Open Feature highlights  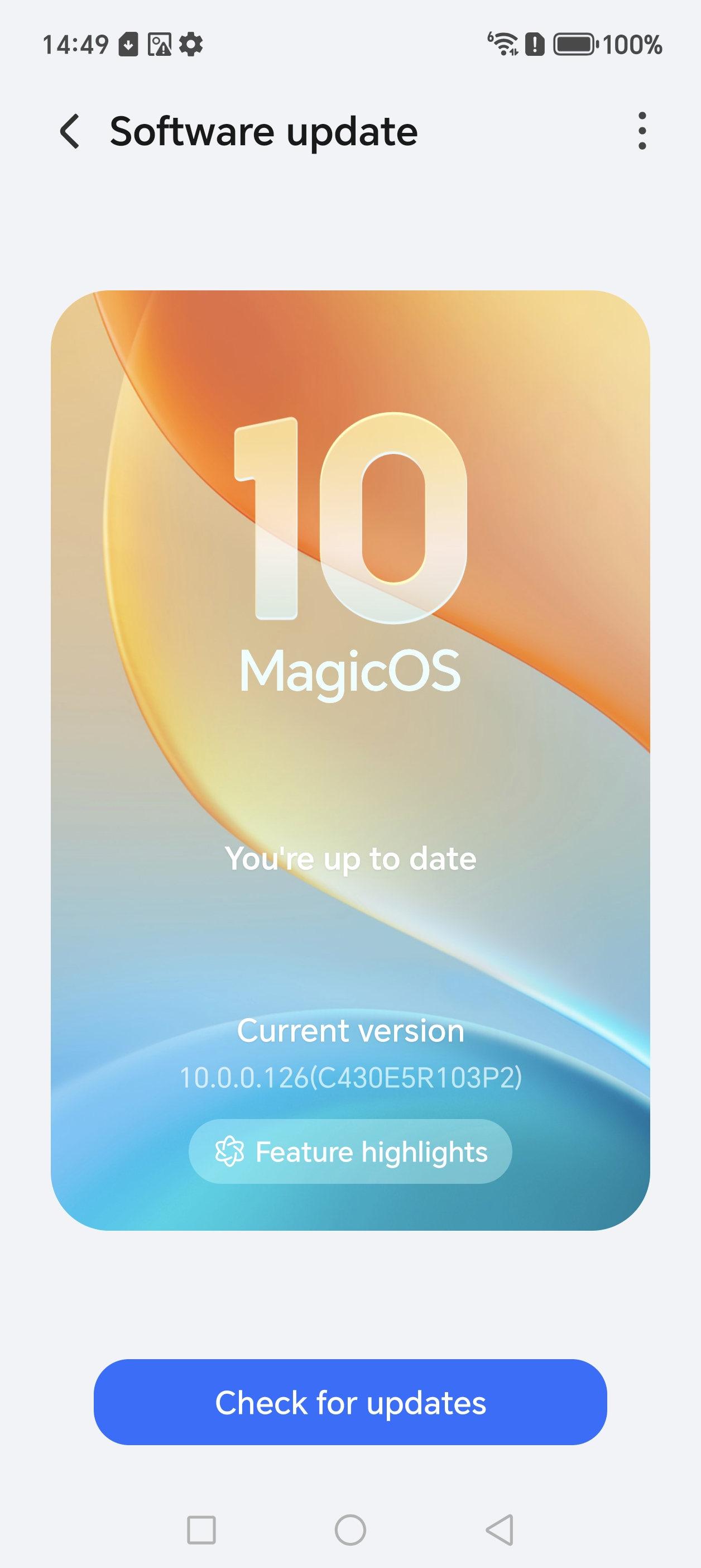[x=350, y=1151]
